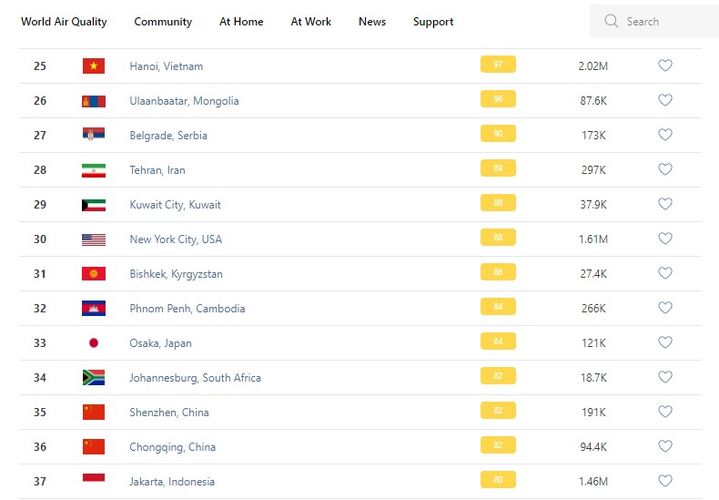Tap the Search box
Screen dimensions: 719x500
click(x=655, y=21)
